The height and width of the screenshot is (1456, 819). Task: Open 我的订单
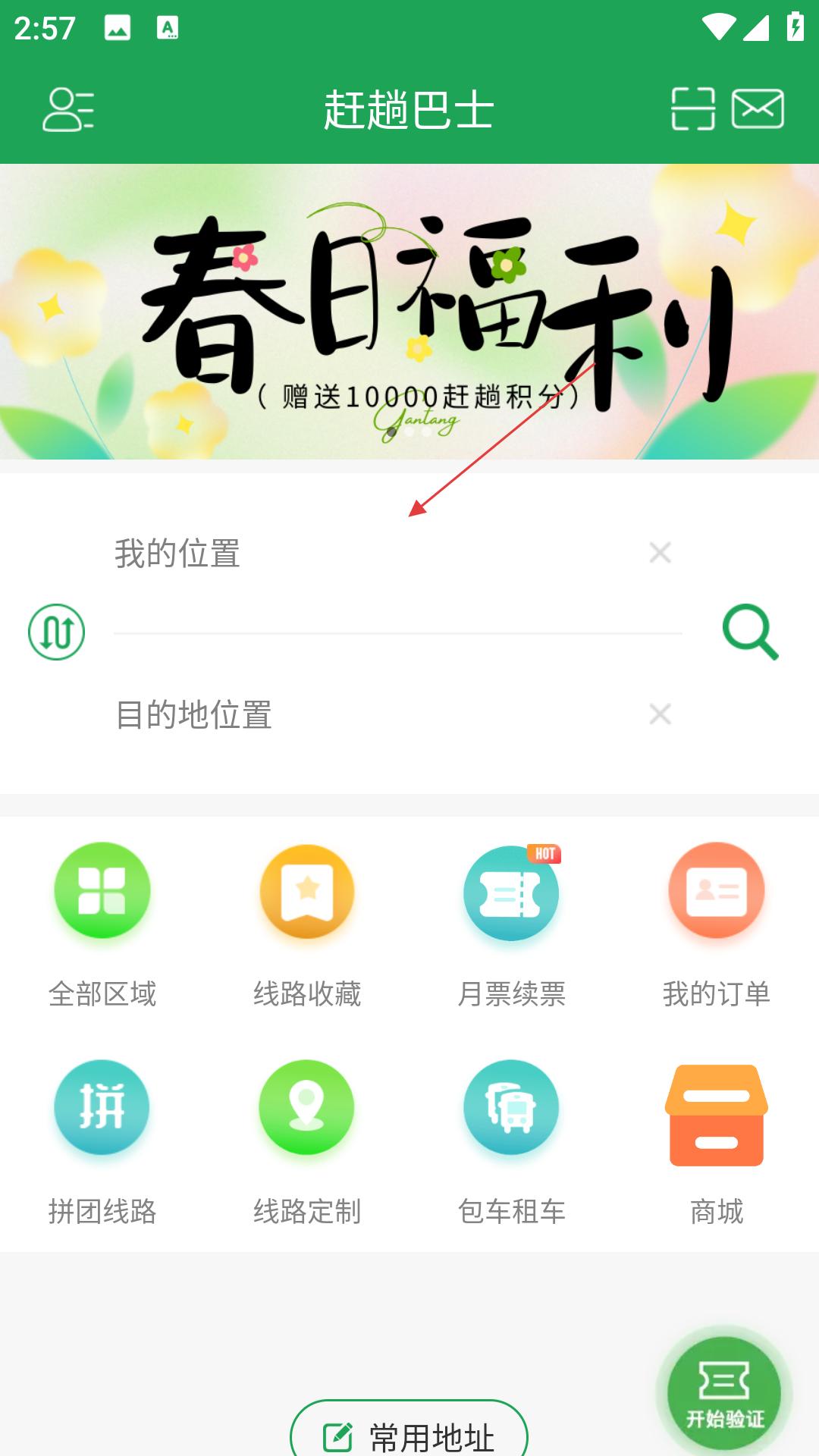click(717, 925)
